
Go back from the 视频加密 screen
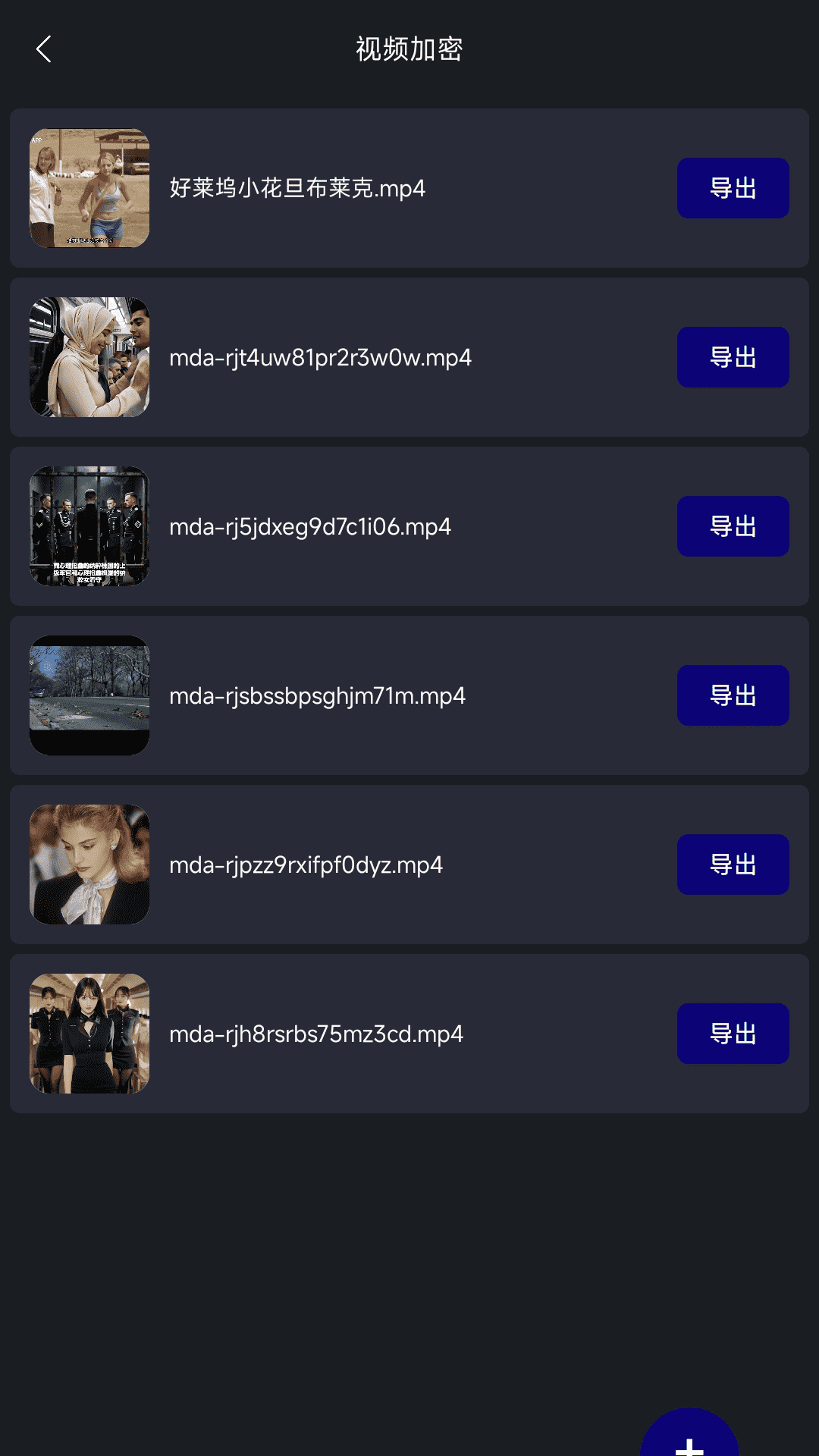coord(44,49)
